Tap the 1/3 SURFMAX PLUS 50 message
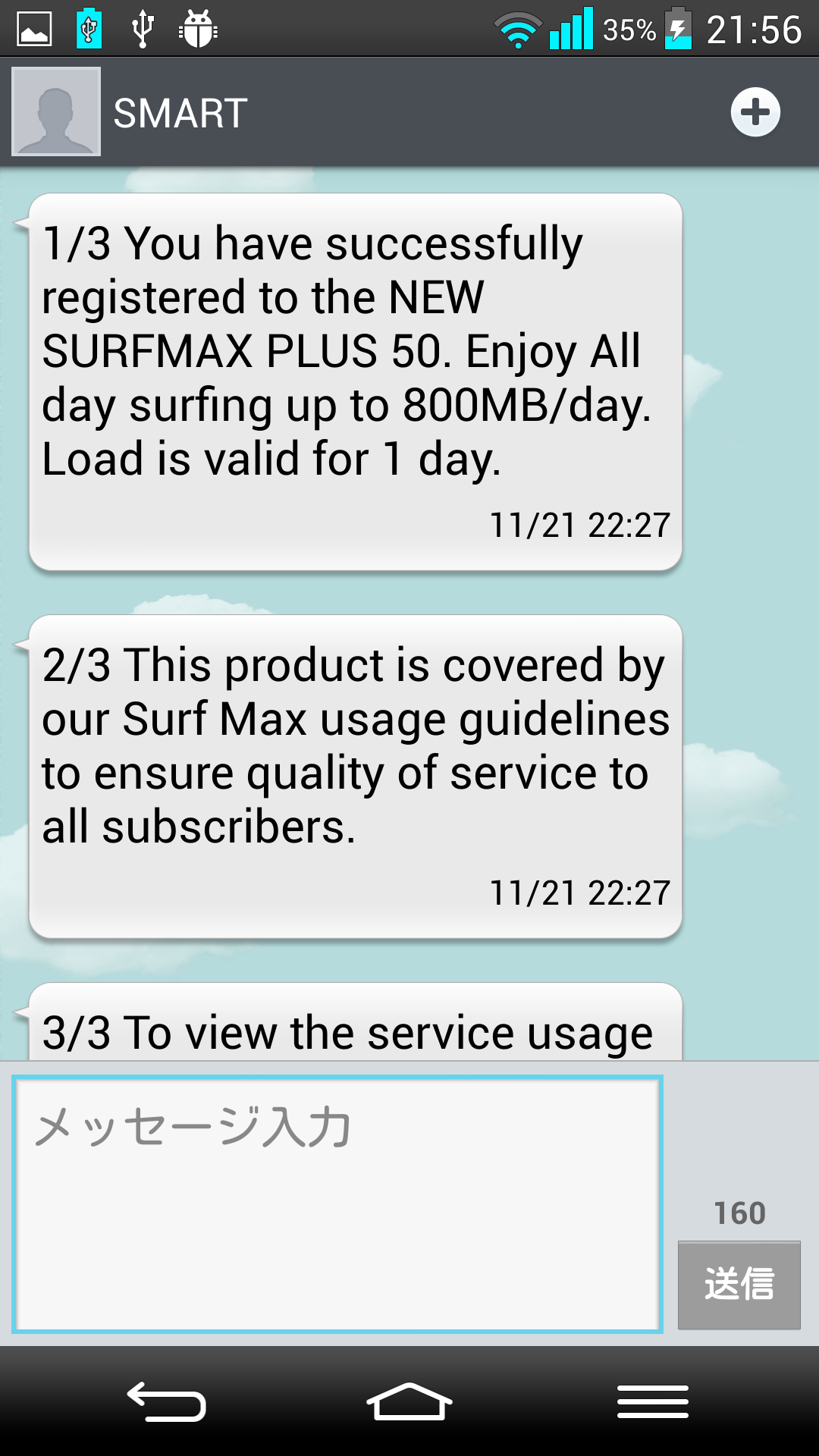The image size is (819, 1456). point(355,382)
